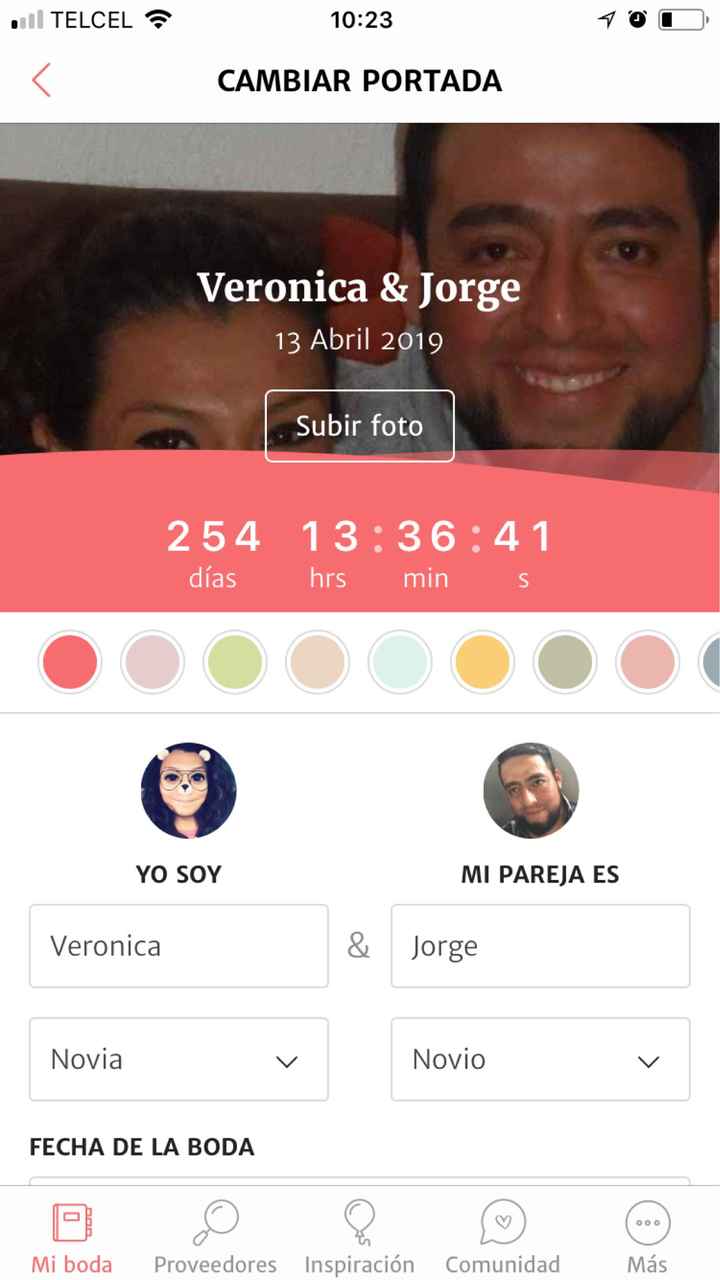Image resolution: width=720 pixels, height=1280 pixels.
Task: Tap Veronica's profile avatar above YO SOY
Action: [187, 789]
